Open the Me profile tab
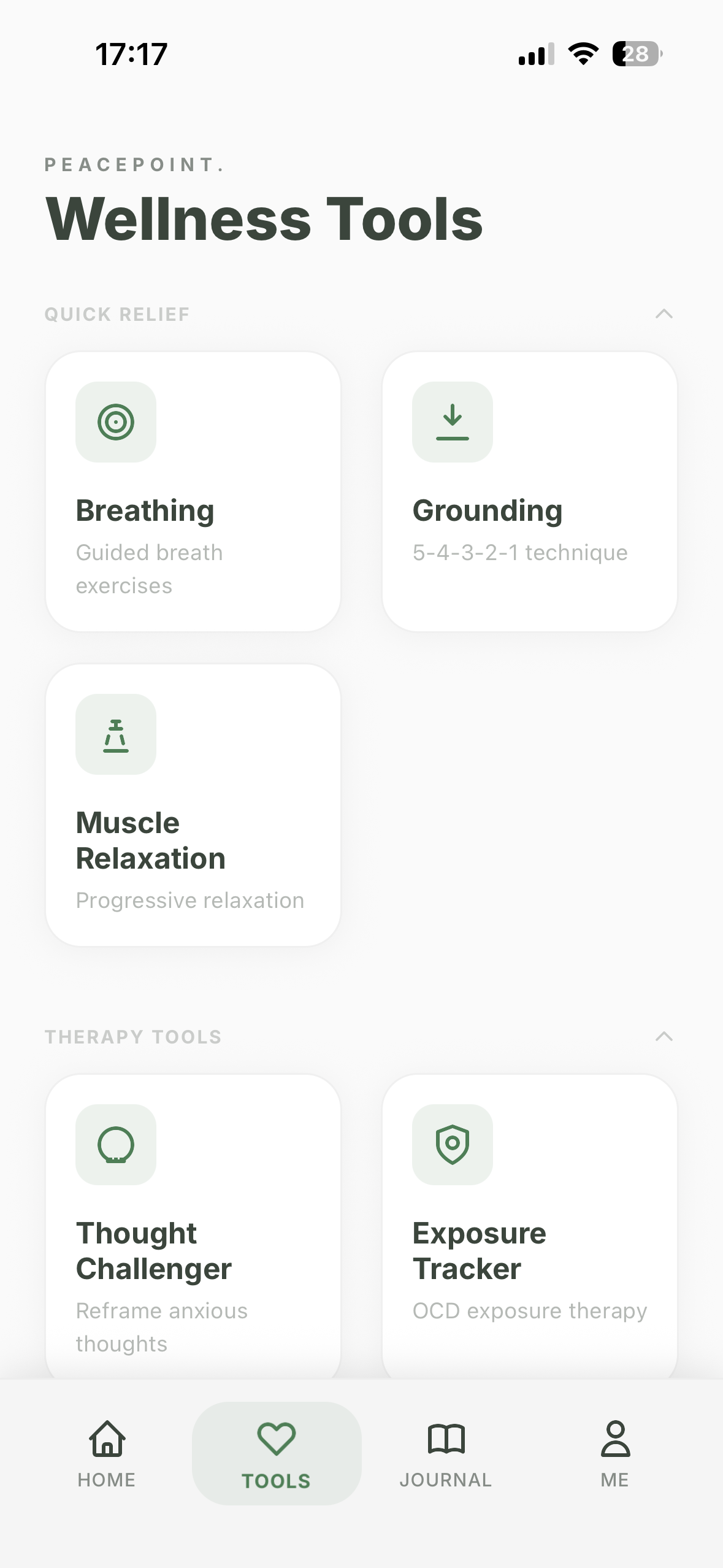723x1568 pixels. 615,1453
